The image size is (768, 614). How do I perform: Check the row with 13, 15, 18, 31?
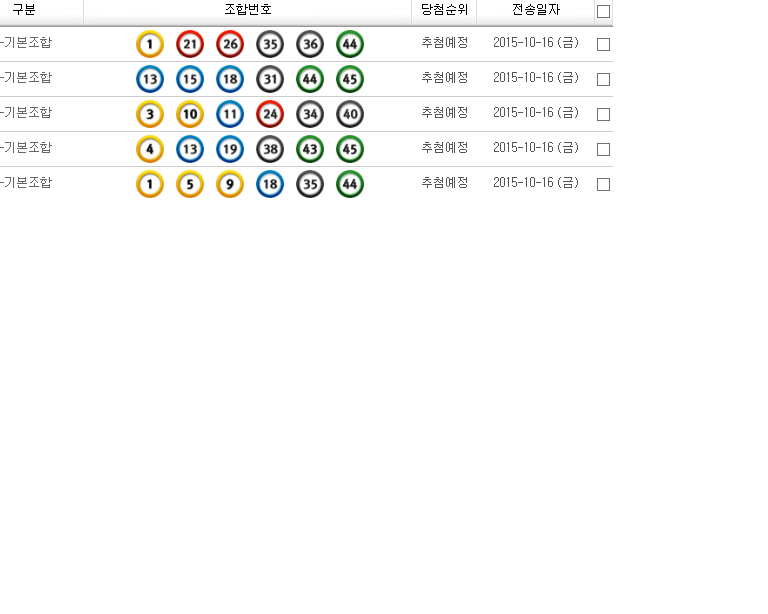click(x=603, y=80)
